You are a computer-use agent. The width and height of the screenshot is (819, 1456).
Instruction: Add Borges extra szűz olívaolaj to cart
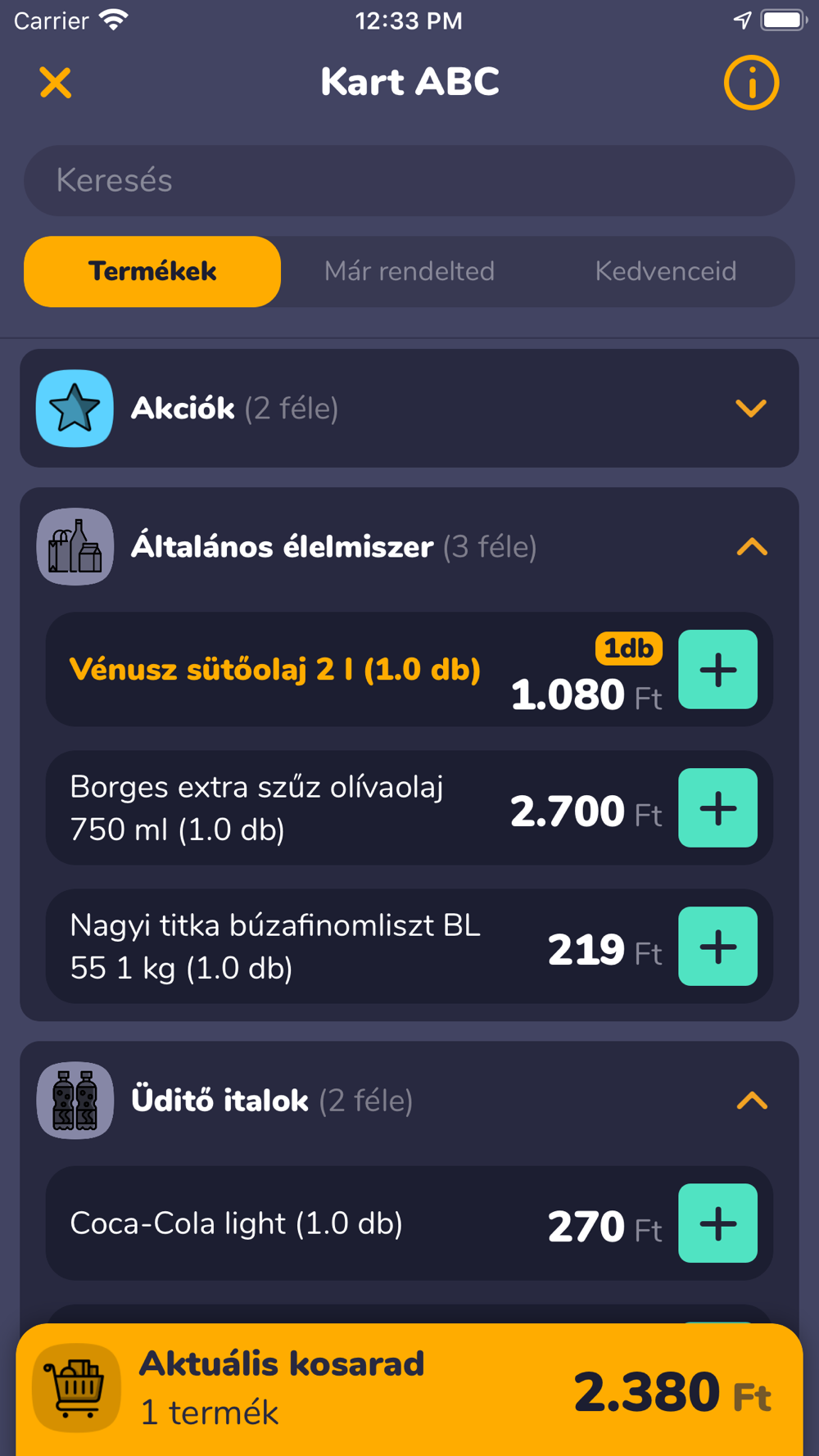[x=718, y=808]
